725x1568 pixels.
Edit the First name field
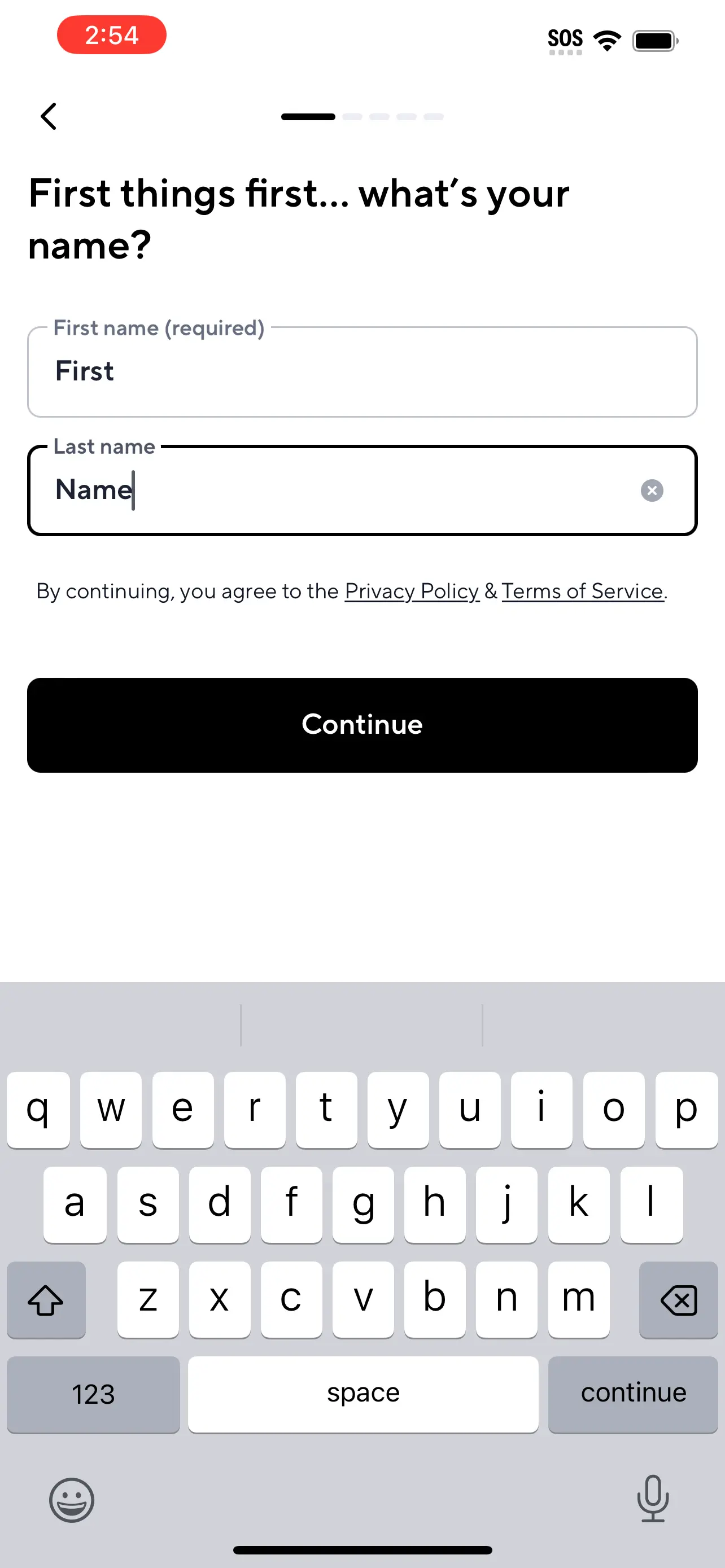pos(361,372)
